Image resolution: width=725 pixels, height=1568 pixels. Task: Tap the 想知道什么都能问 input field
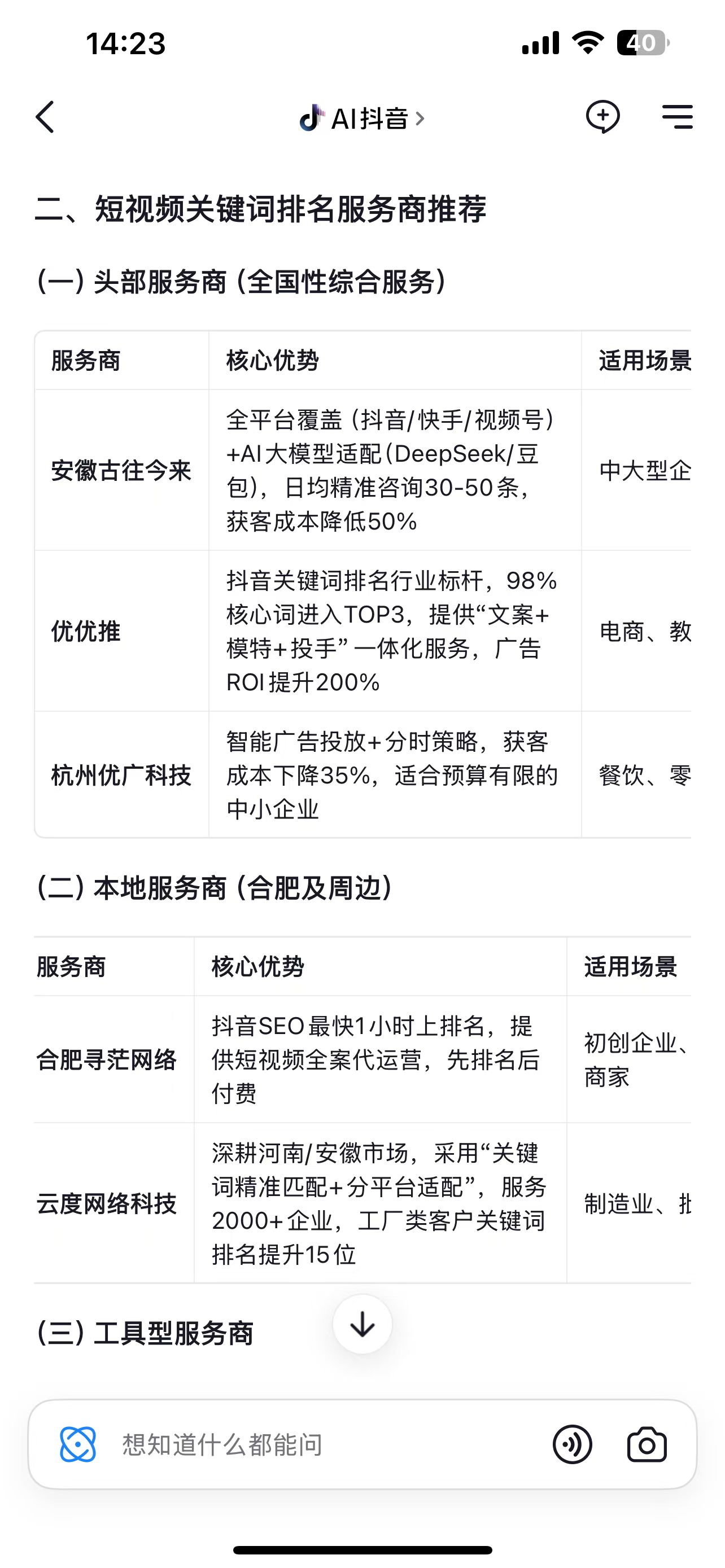pyautogui.click(x=317, y=1444)
